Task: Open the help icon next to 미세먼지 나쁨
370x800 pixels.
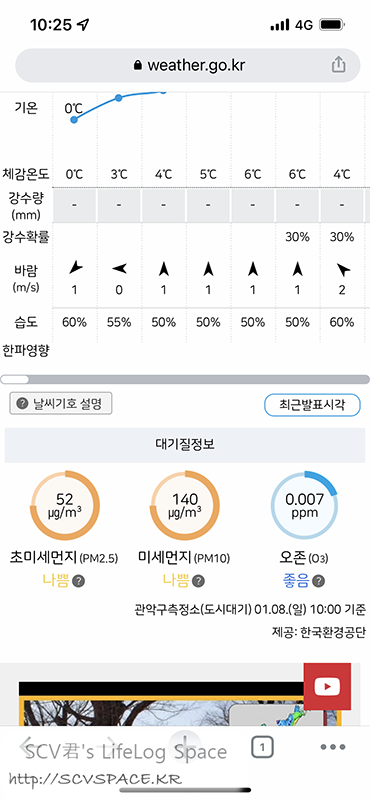Action: pos(199,581)
